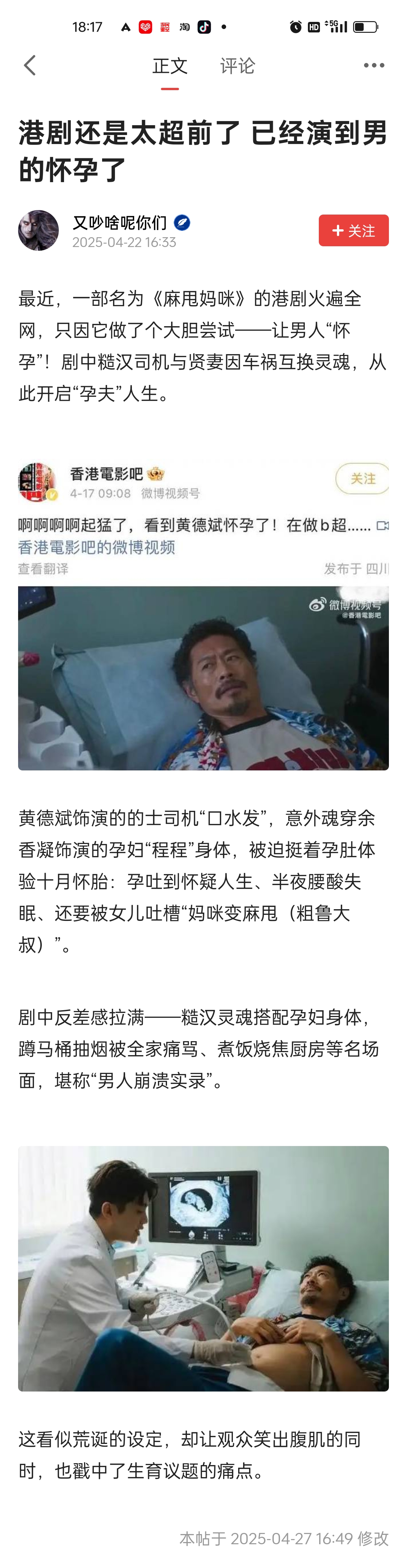The height and width of the screenshot is (1568, 407).
Task: Open the three-dot overflow menu
Action: click(x=373, y=66)
